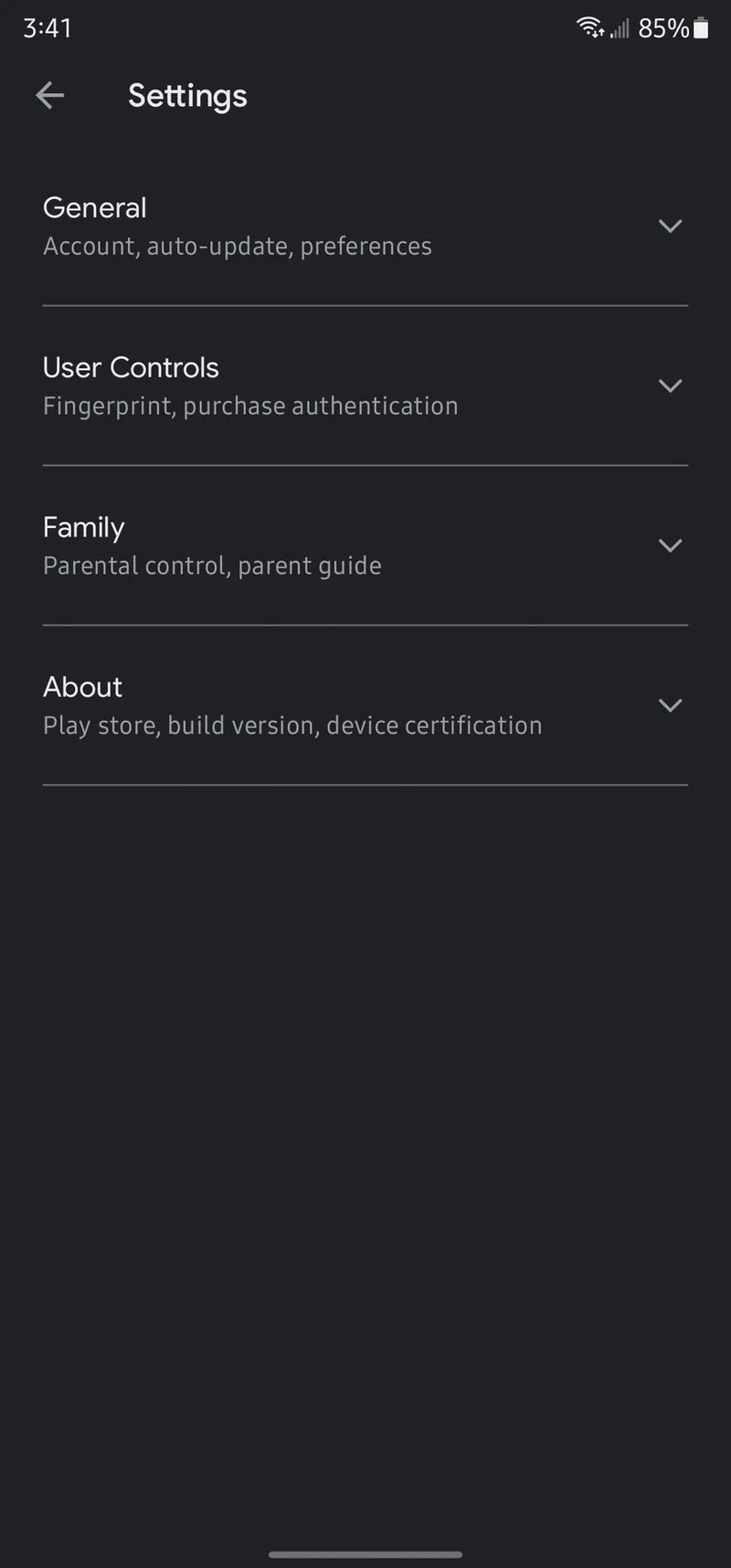Screen dimensions: 731x1568
Task: Go back from Settings
Action: point(49,95)
